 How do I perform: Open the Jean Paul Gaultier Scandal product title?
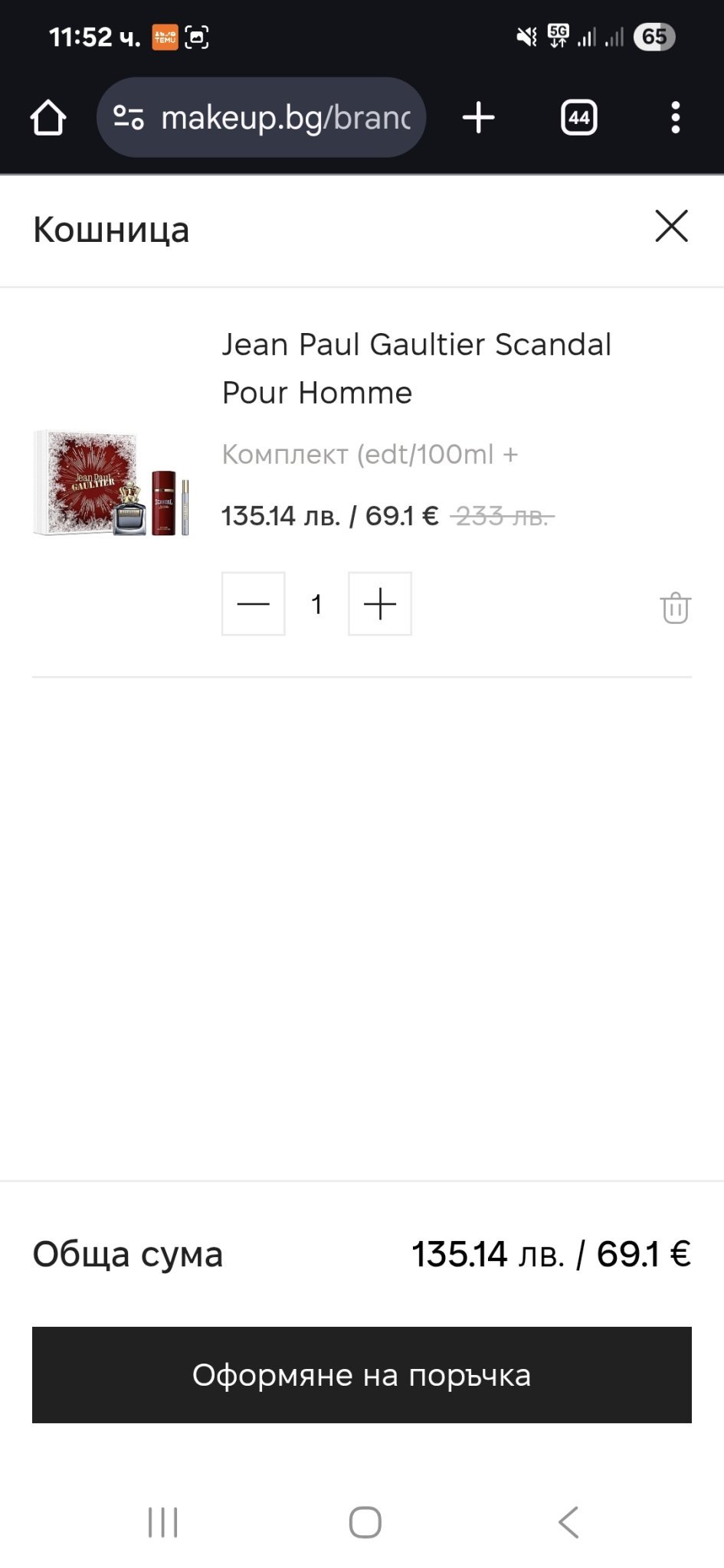click(416, 368)
